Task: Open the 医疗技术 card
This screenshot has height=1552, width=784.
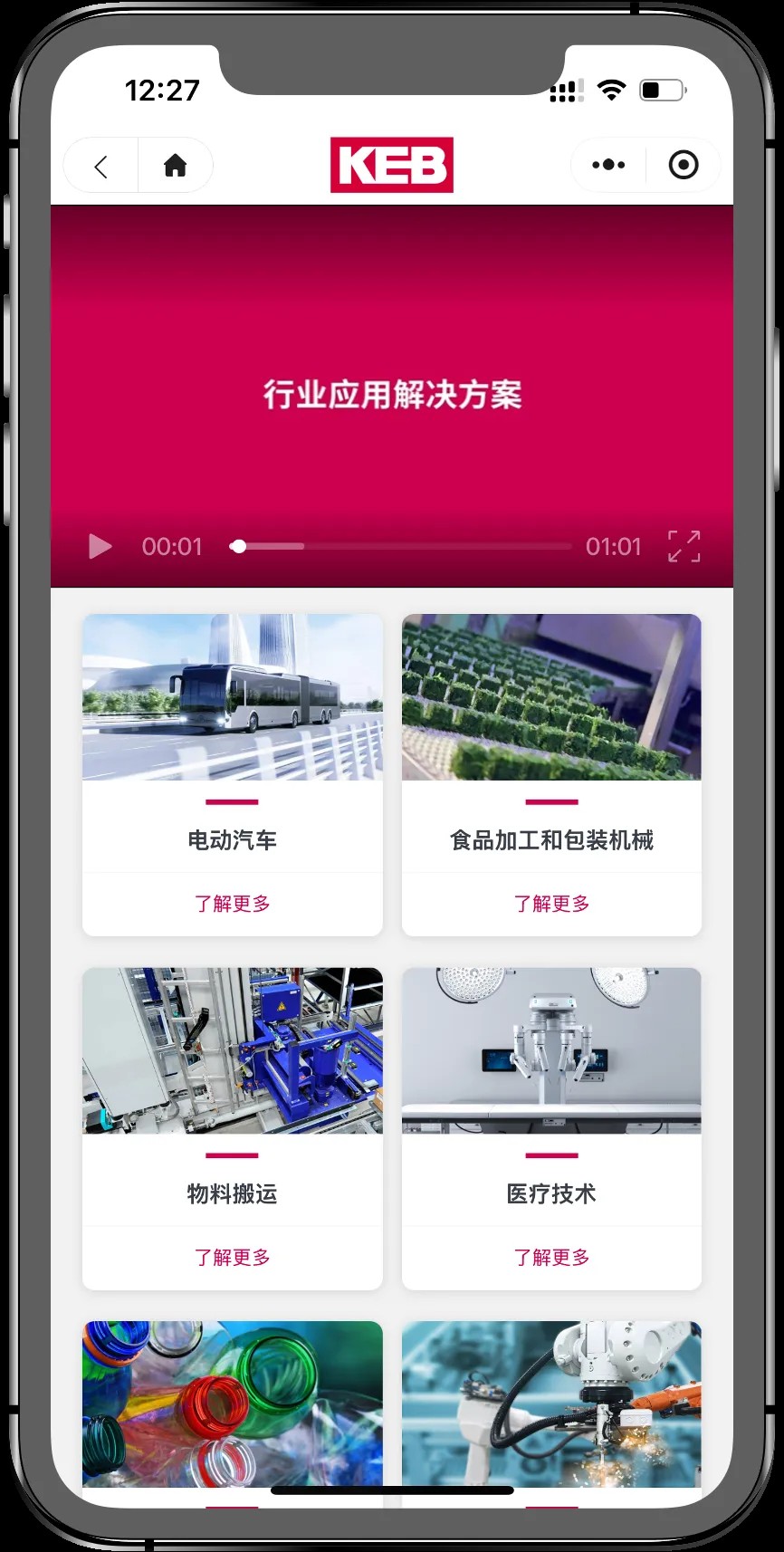Action: [551, 1078]
